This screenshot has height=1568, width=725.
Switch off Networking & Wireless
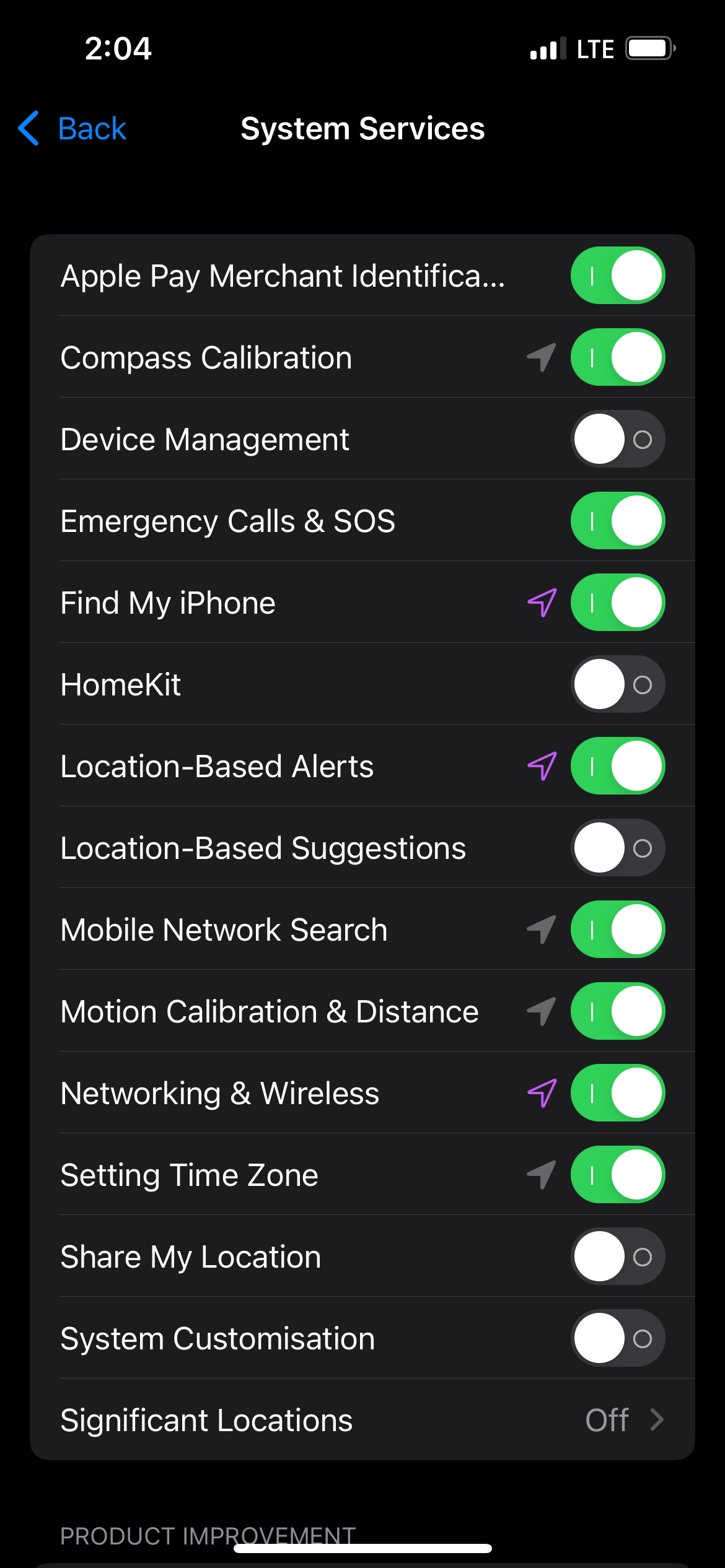click(x=618, y=1093)
